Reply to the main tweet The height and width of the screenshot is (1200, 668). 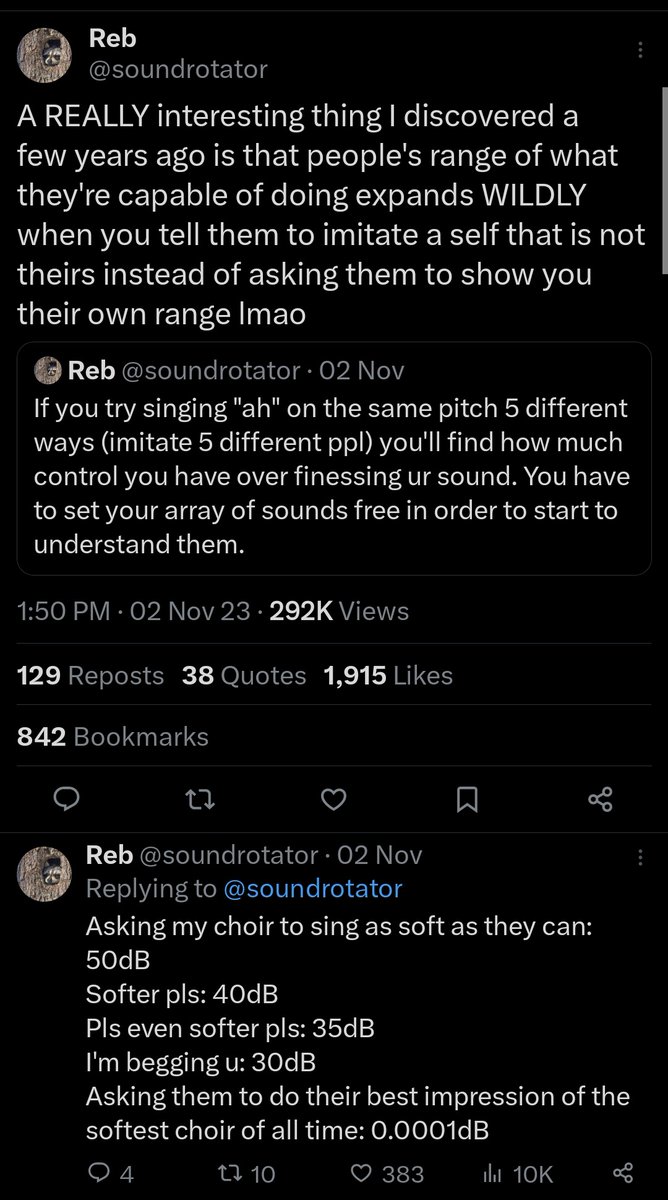tap(66, 798)
